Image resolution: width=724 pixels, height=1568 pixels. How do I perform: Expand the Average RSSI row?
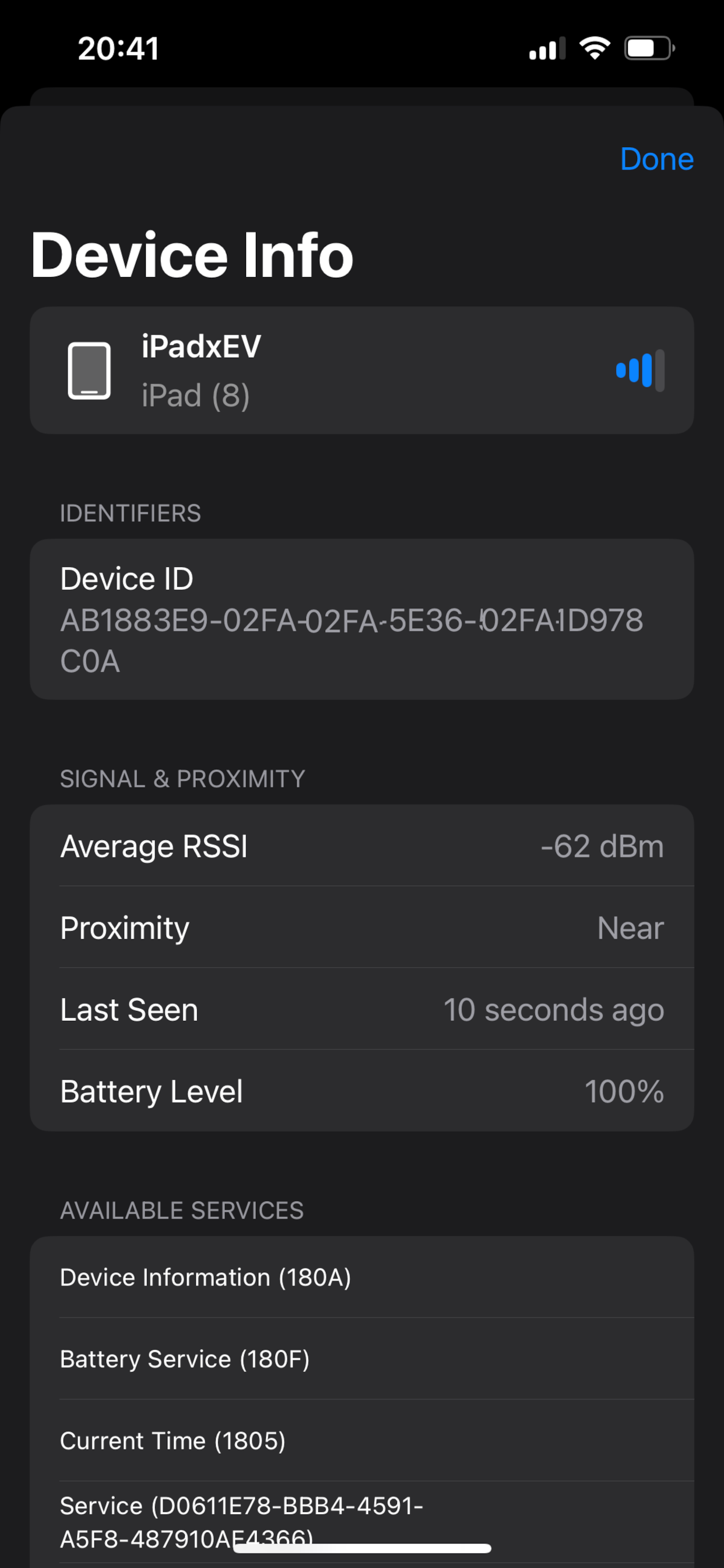coord(362,846)
